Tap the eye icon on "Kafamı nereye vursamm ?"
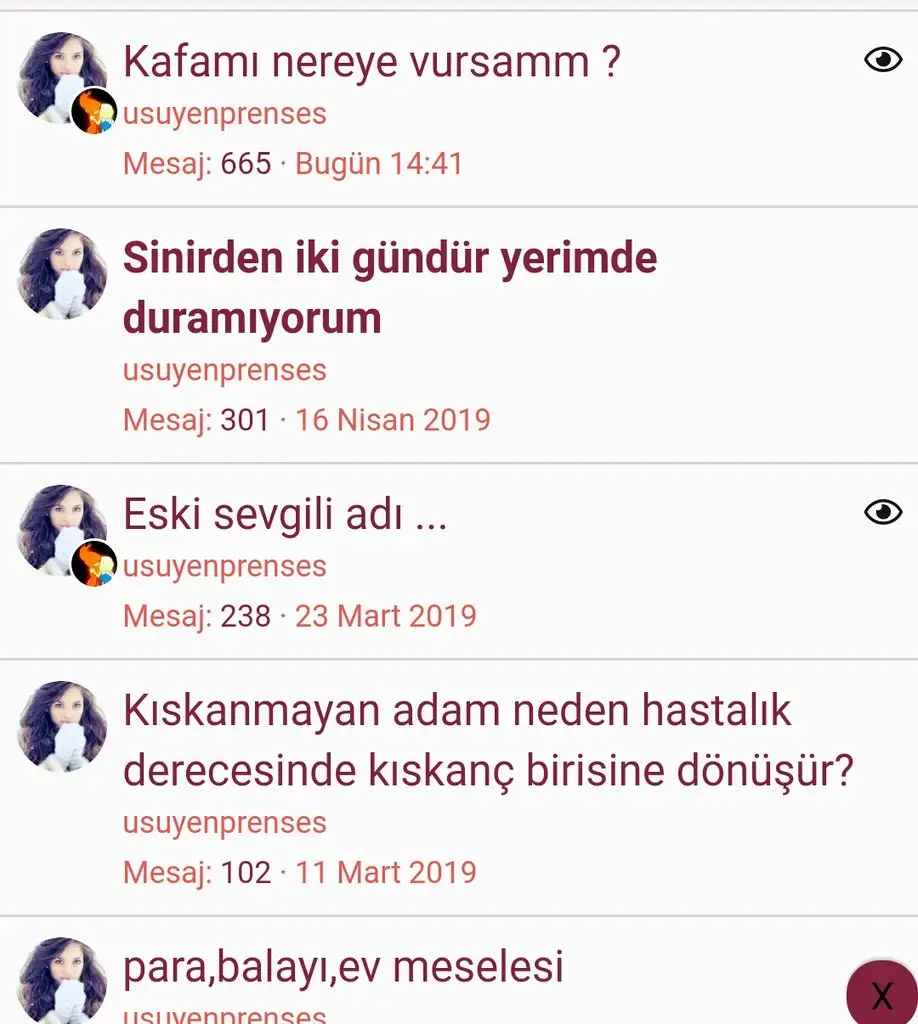 [882, 60]
